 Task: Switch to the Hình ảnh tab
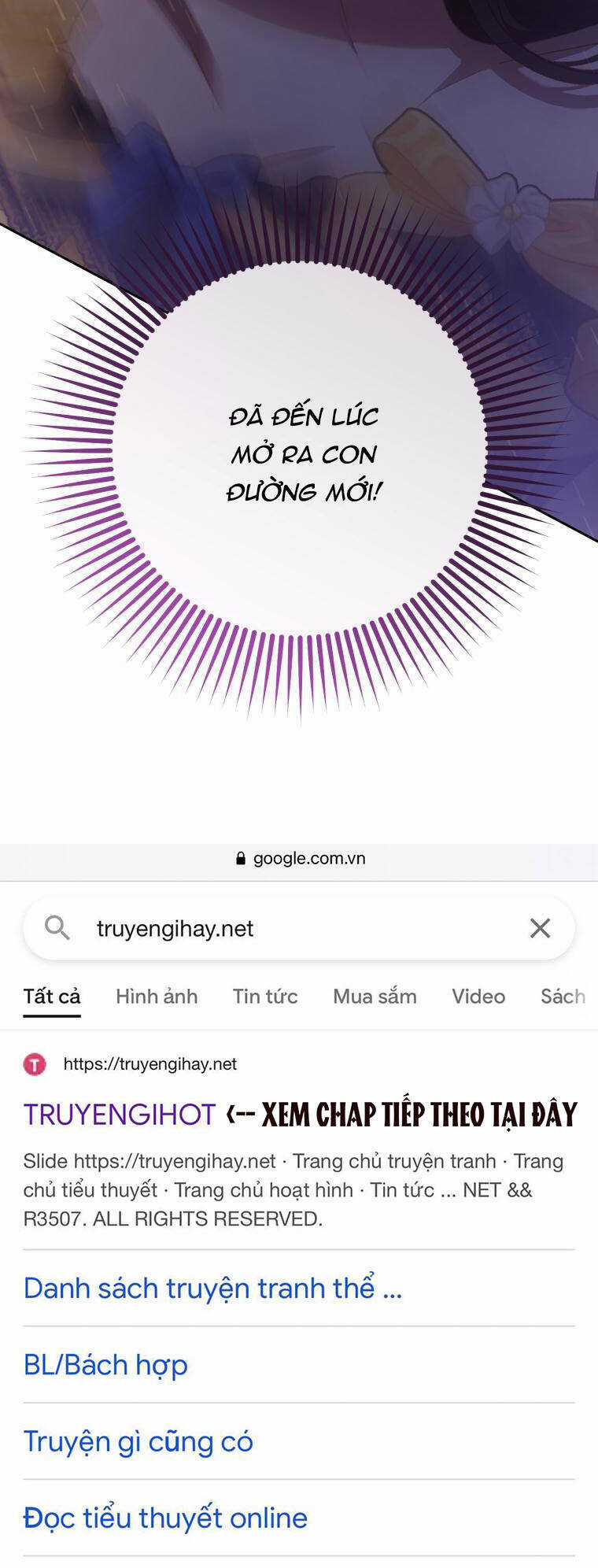coord(156,996)
